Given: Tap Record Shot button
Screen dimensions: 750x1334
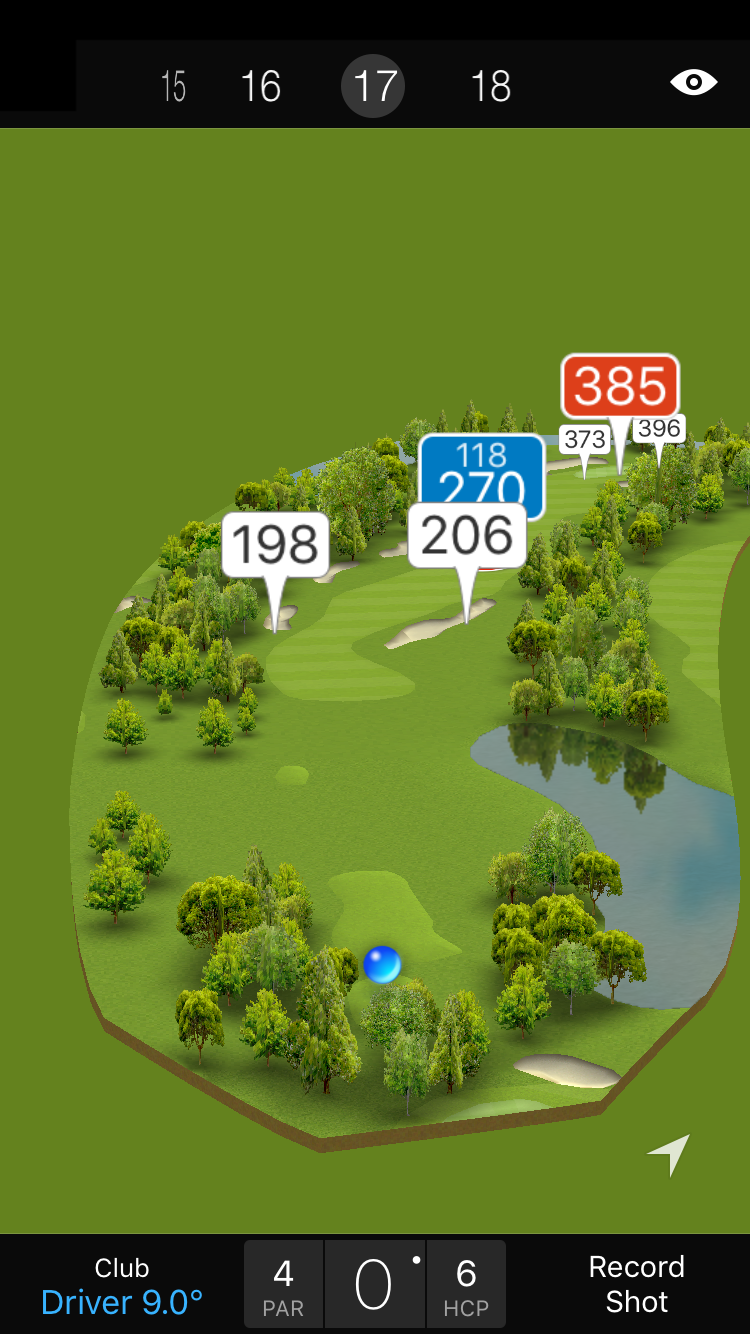Looking at the screenshot, I should point(636,1284).
